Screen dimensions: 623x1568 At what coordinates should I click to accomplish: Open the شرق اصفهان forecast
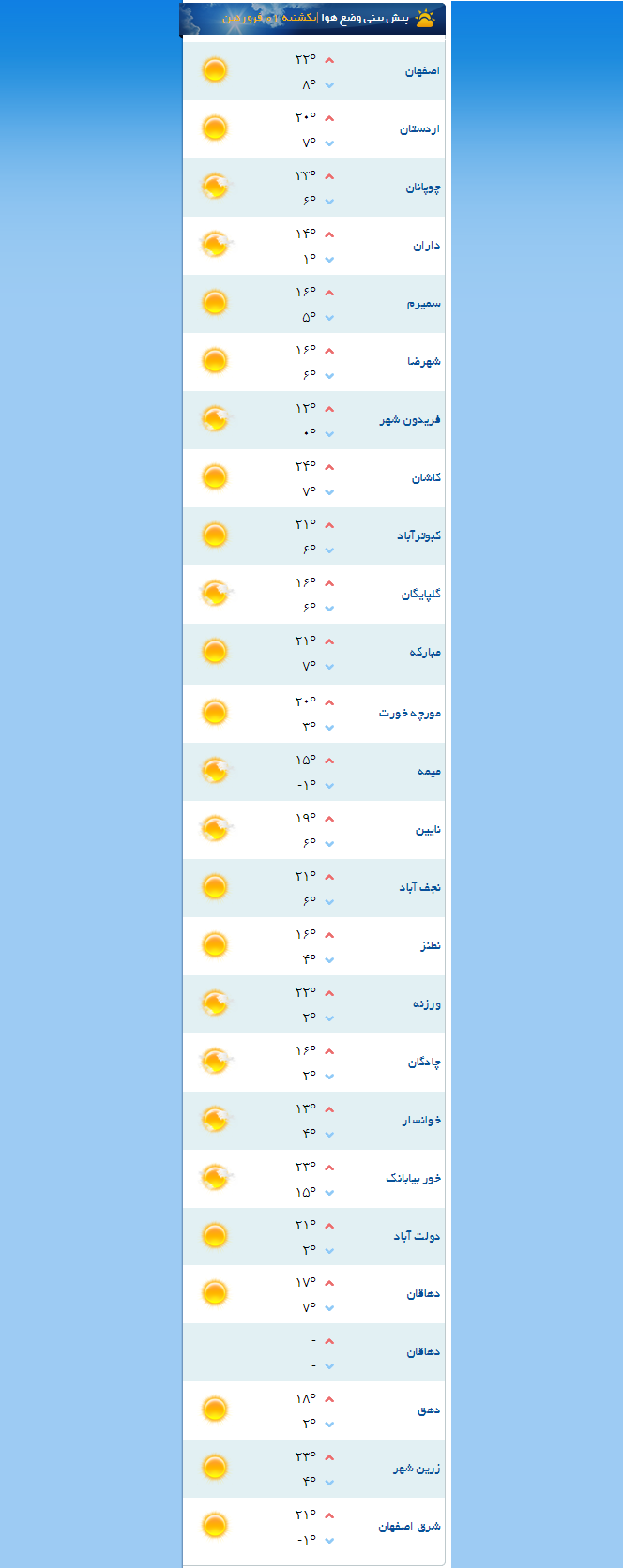[409, 1527]
